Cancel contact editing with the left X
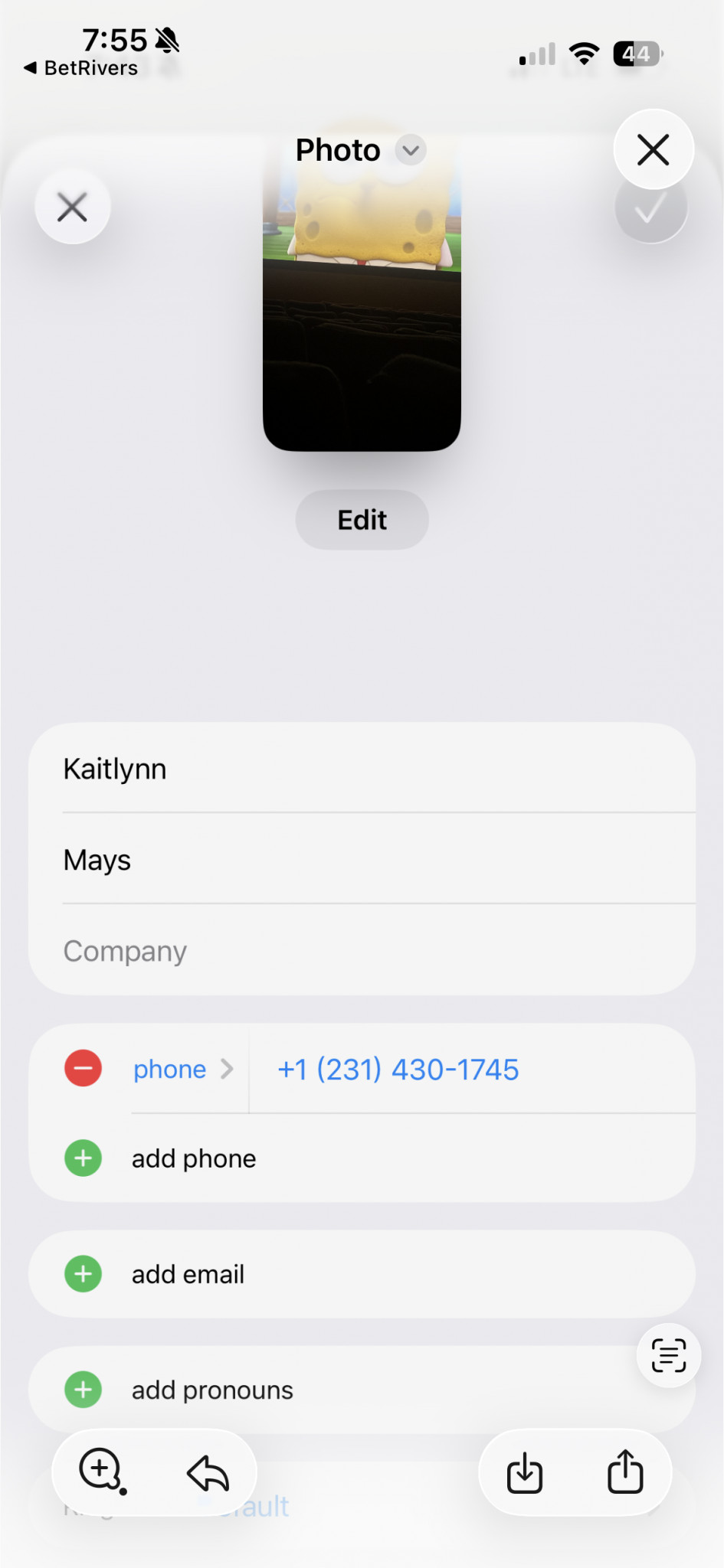The width and height of the screenshot is (724, 1568). [73, 207]
